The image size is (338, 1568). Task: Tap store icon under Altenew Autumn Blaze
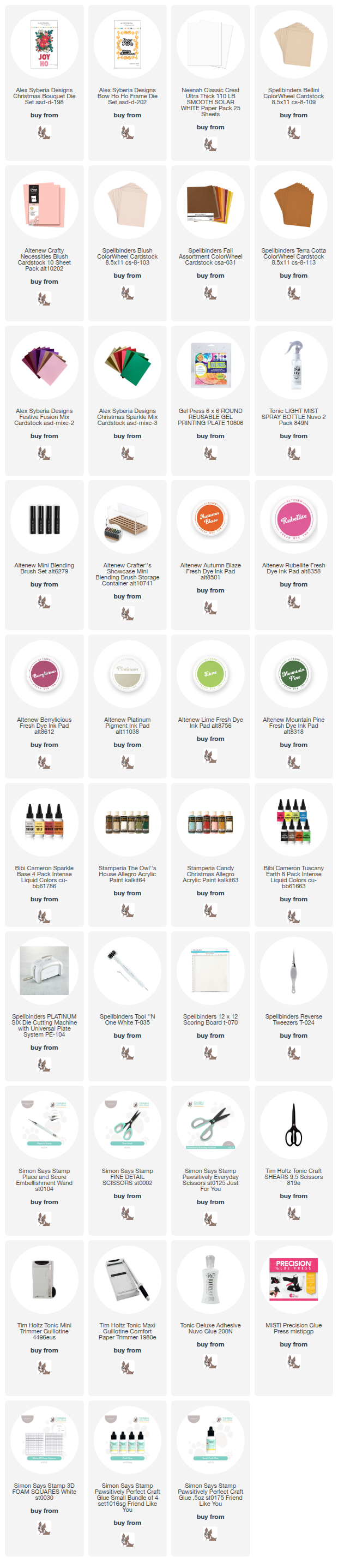click(210, 607)
